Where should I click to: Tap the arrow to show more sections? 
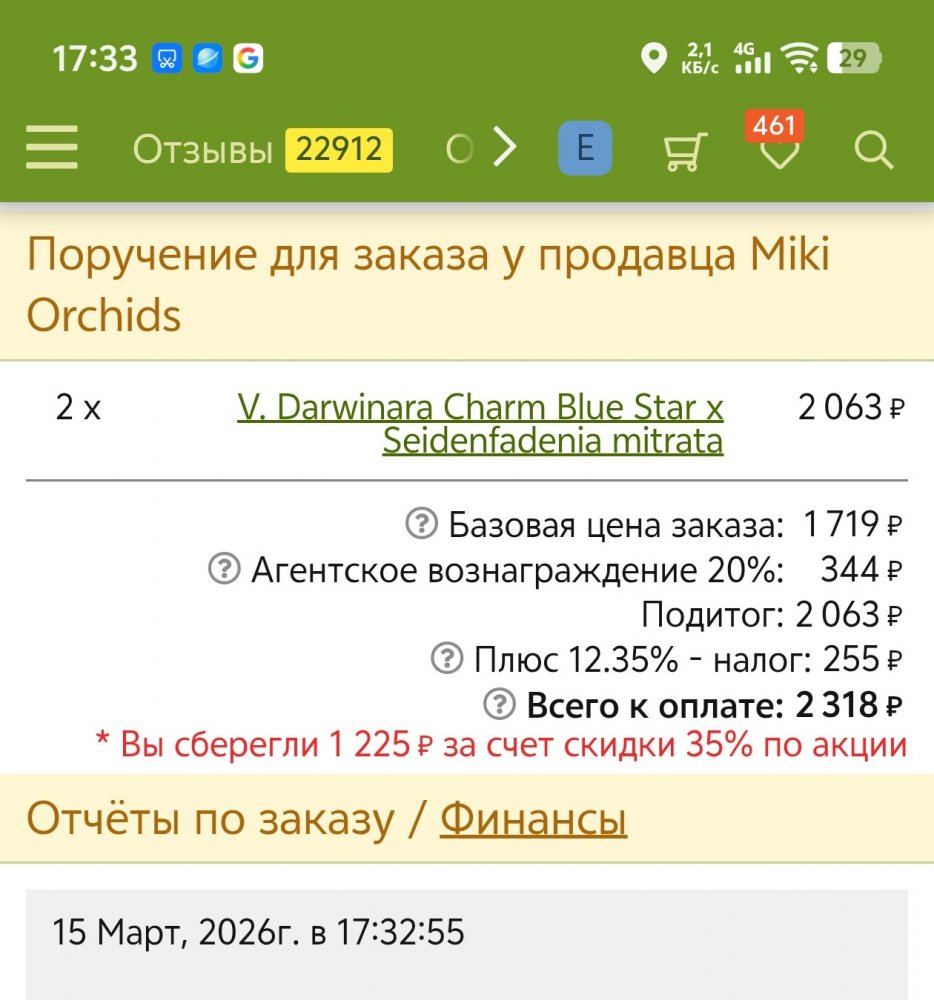coord(507,149)
